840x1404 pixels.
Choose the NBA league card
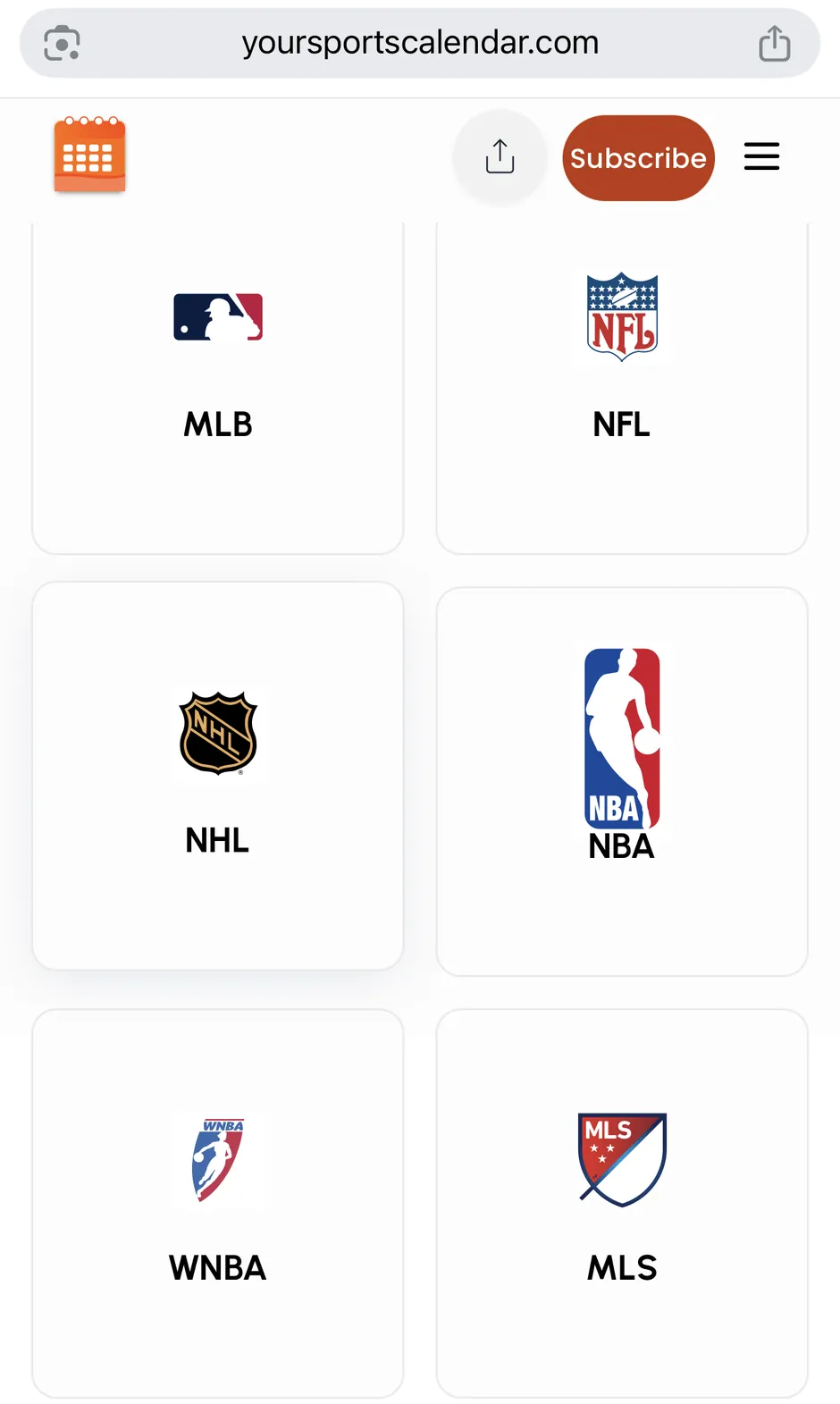[622, 780]
